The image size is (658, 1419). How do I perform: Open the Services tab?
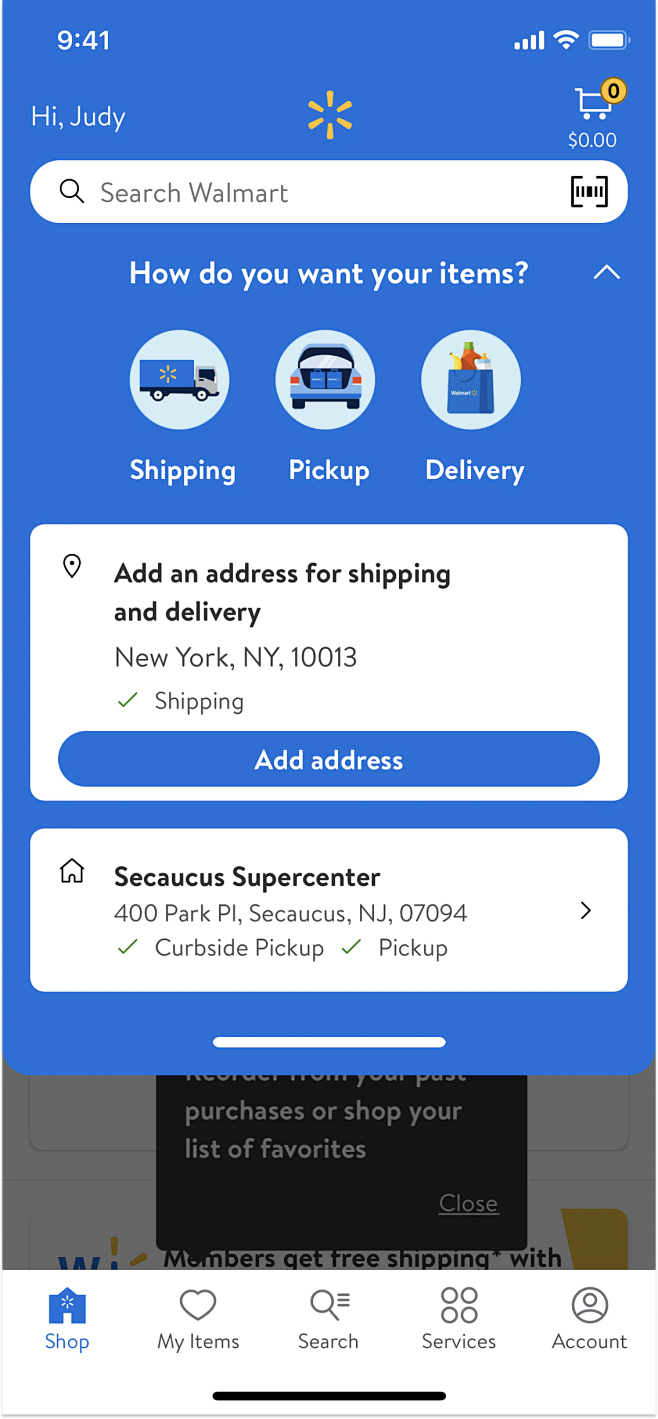click(459, 1320)
